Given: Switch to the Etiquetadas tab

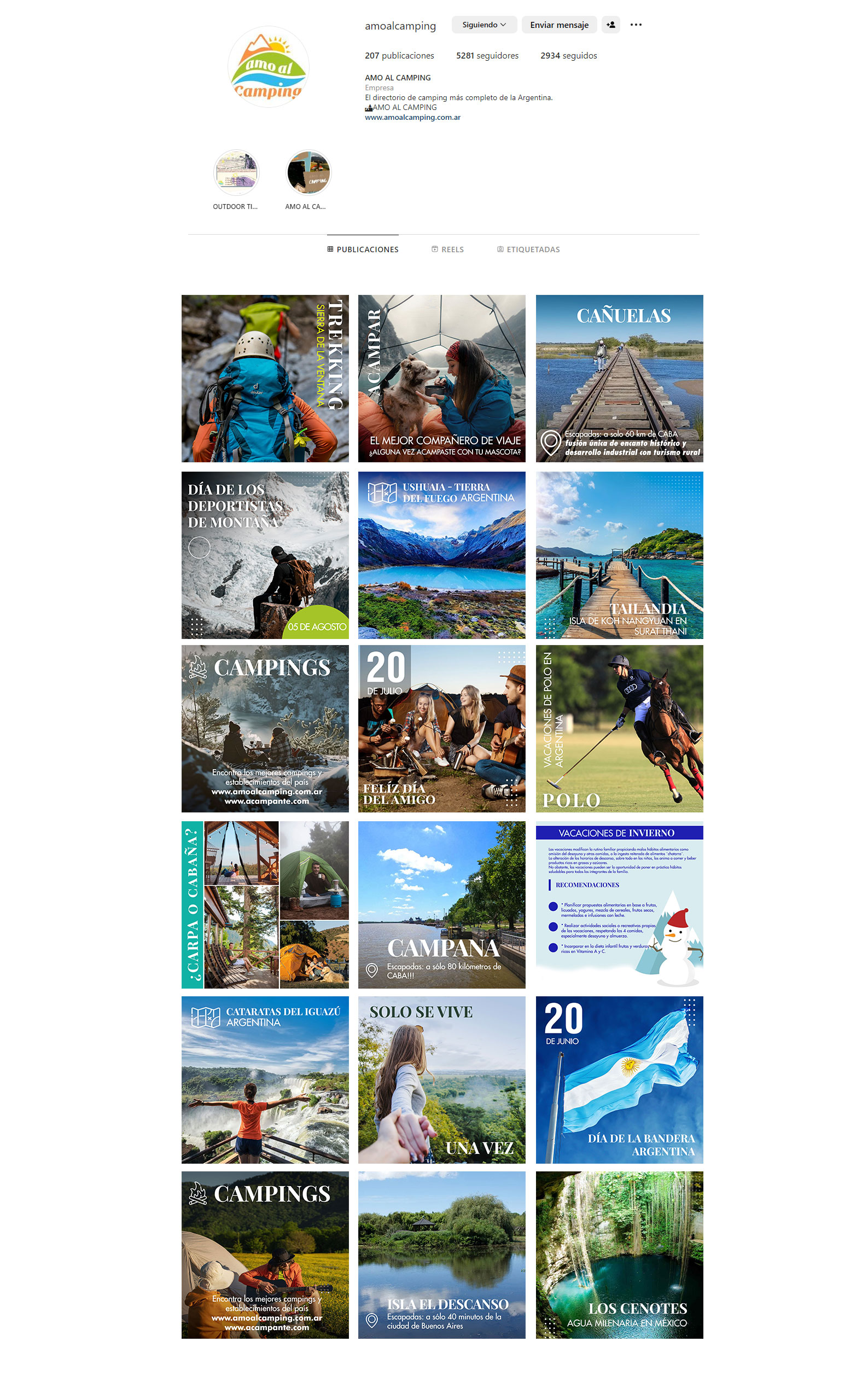Looking at the screenshot, I should 528,249.
